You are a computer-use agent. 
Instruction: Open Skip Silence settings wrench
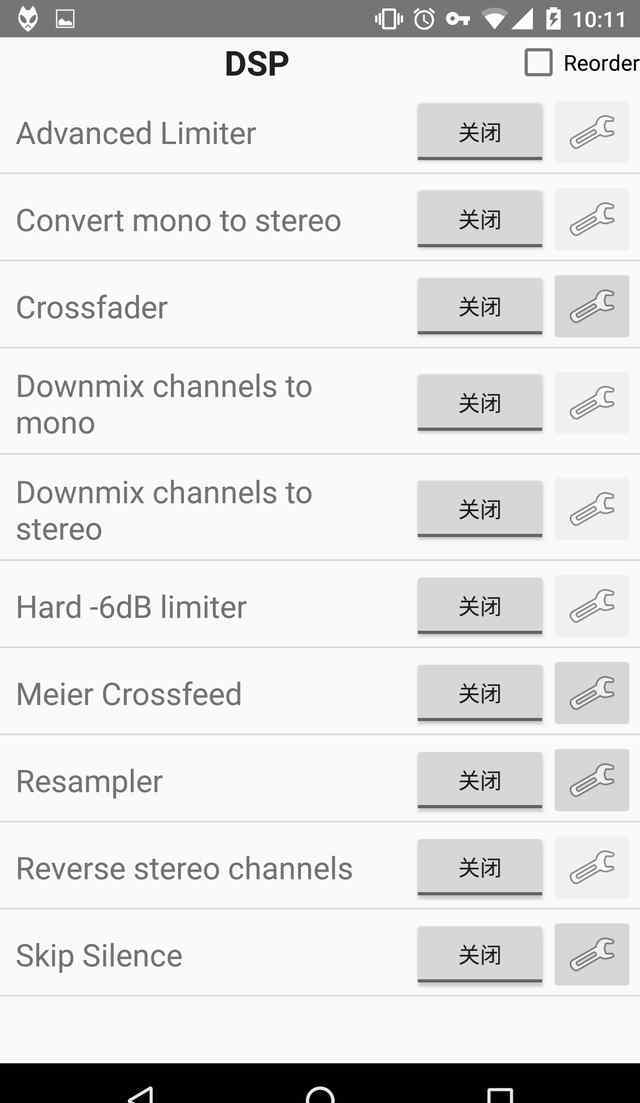pos(591,955)
